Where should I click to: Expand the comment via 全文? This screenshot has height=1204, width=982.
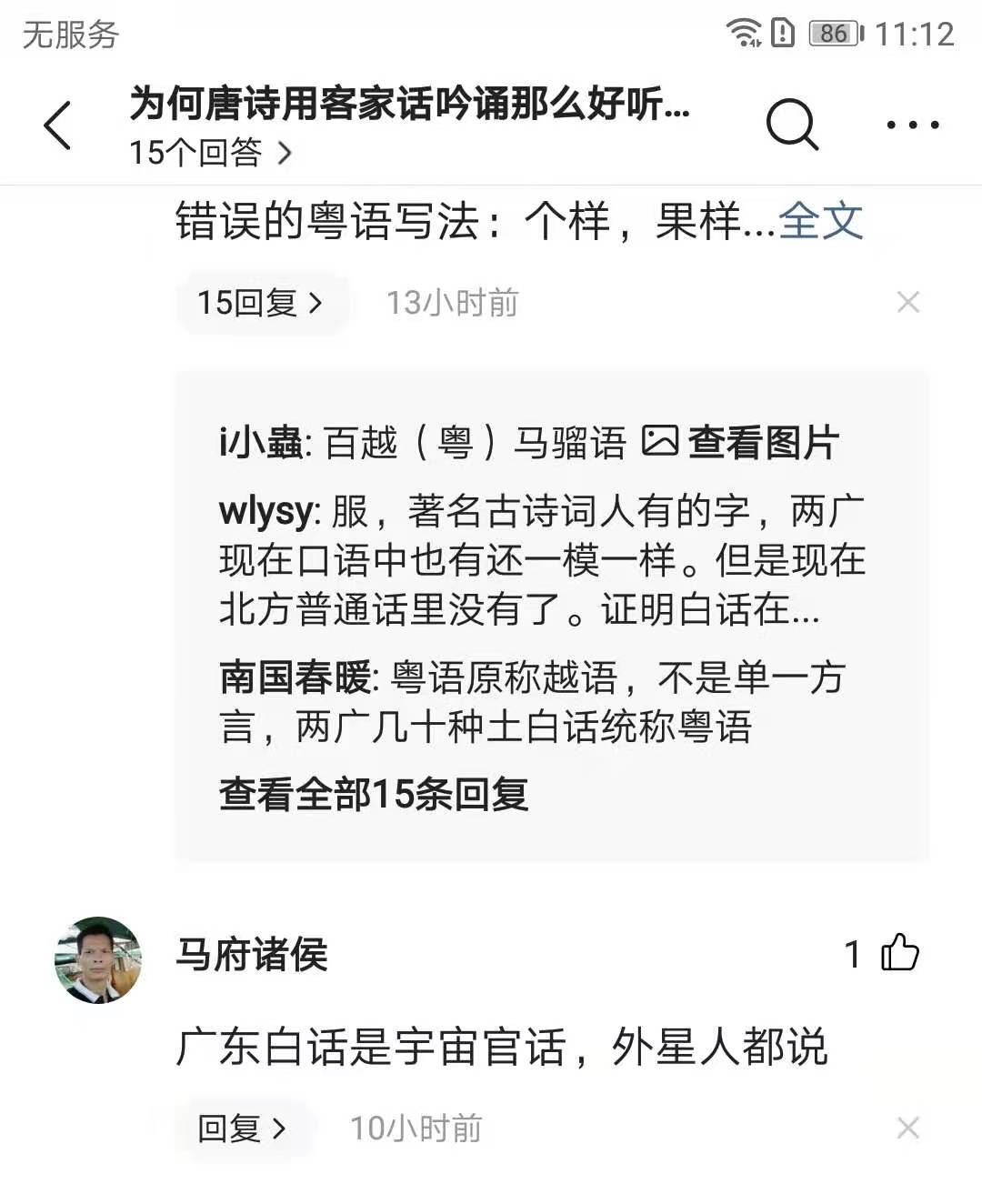(x=820, y=221)
